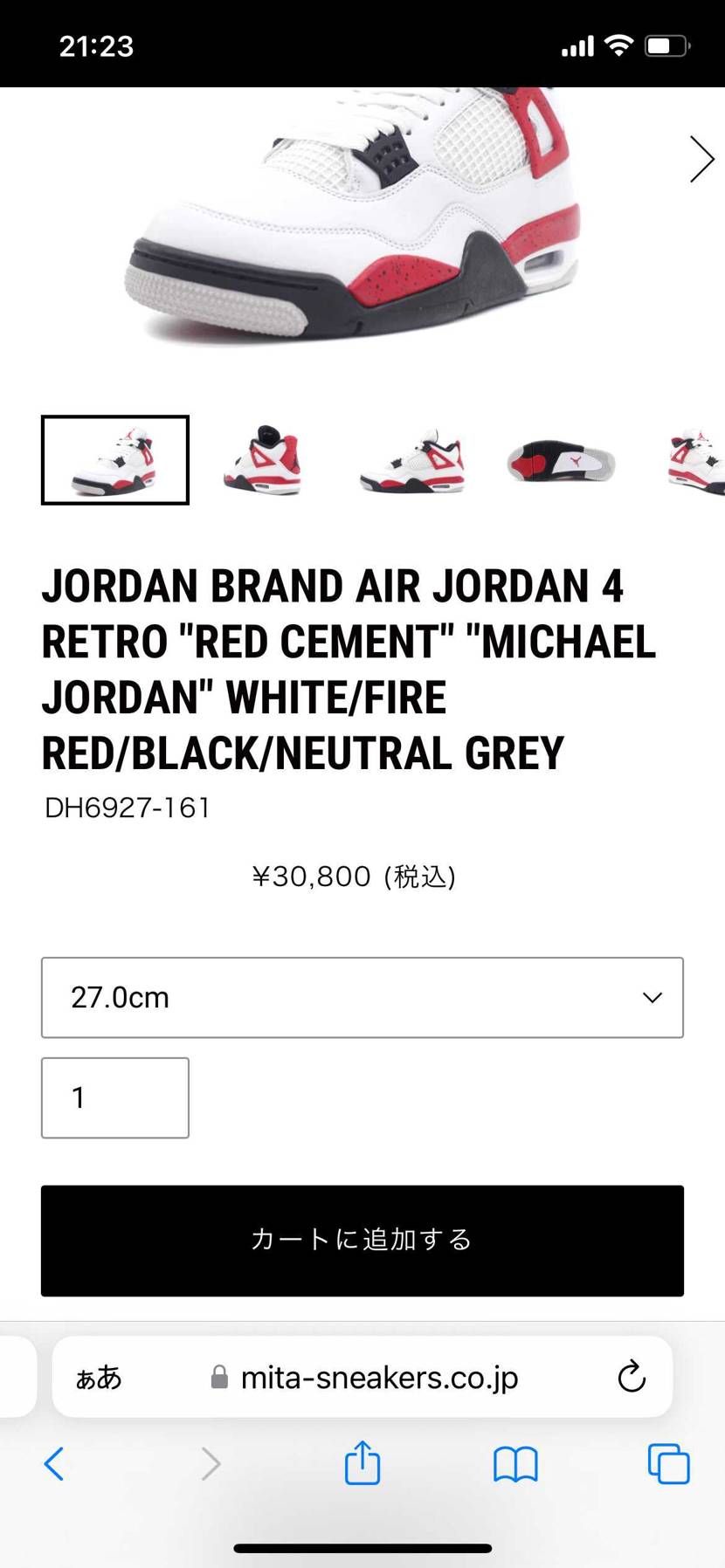
Task: View the heel-angle shoe thumbnail
Action: coord(263,460)
